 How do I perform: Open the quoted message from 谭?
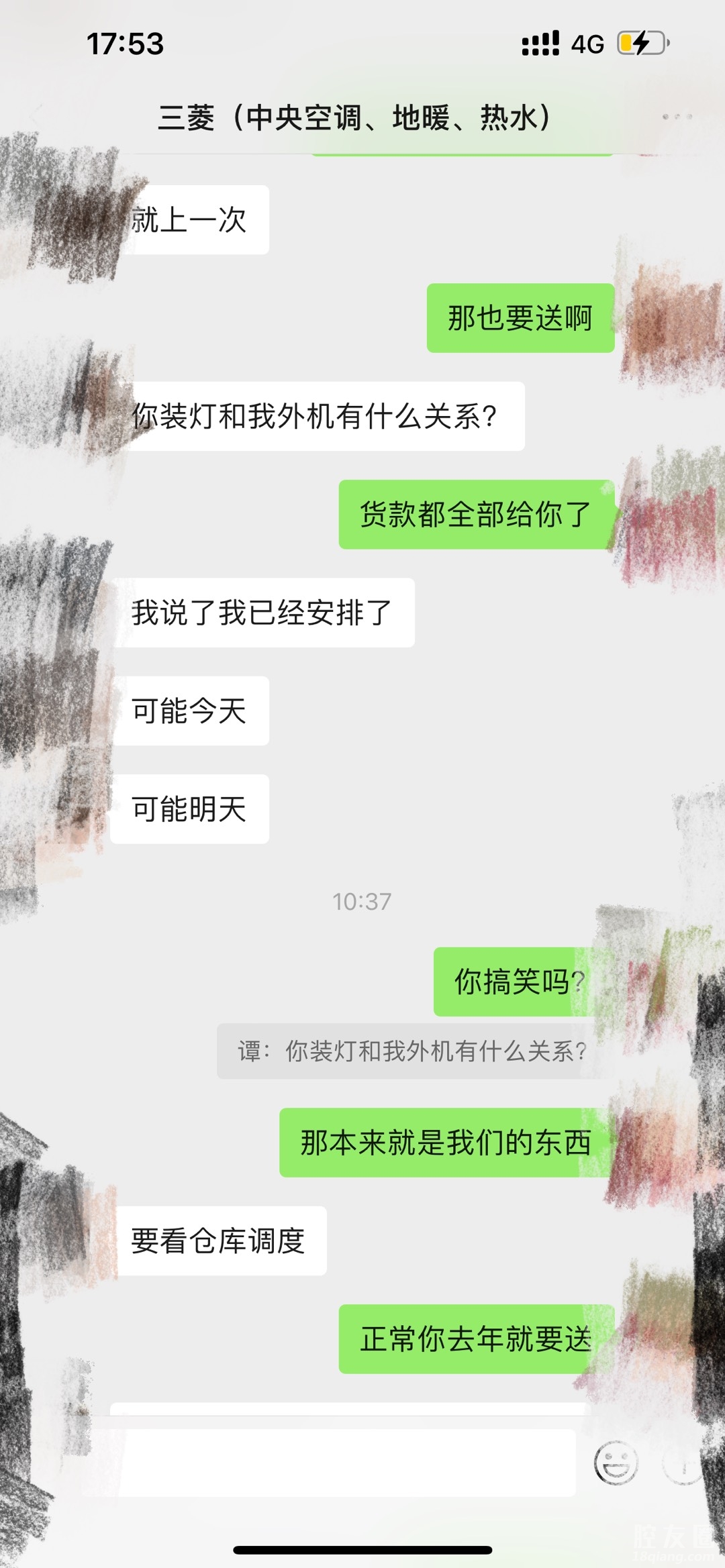coord(412,1051)
